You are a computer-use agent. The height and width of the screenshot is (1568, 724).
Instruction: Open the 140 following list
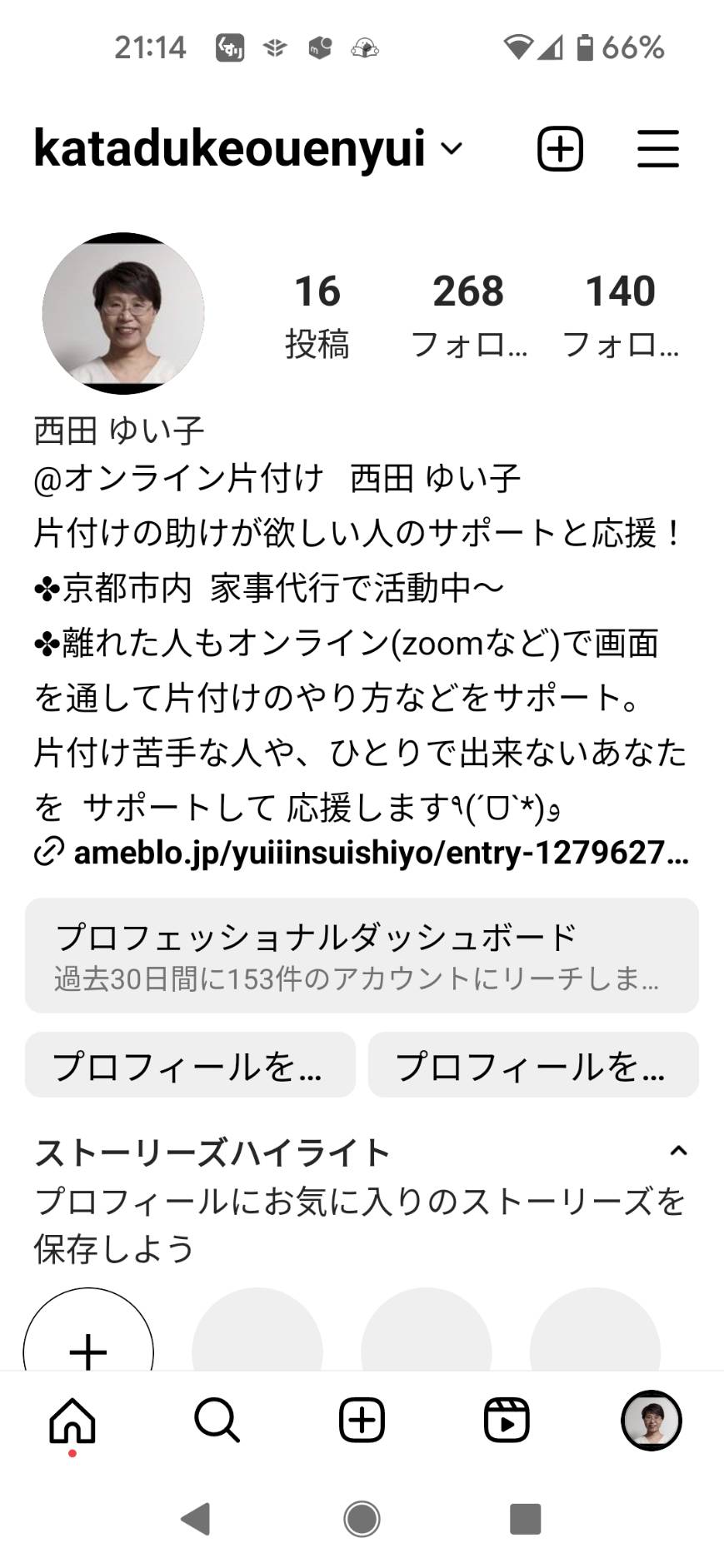[x=621, y=316]
